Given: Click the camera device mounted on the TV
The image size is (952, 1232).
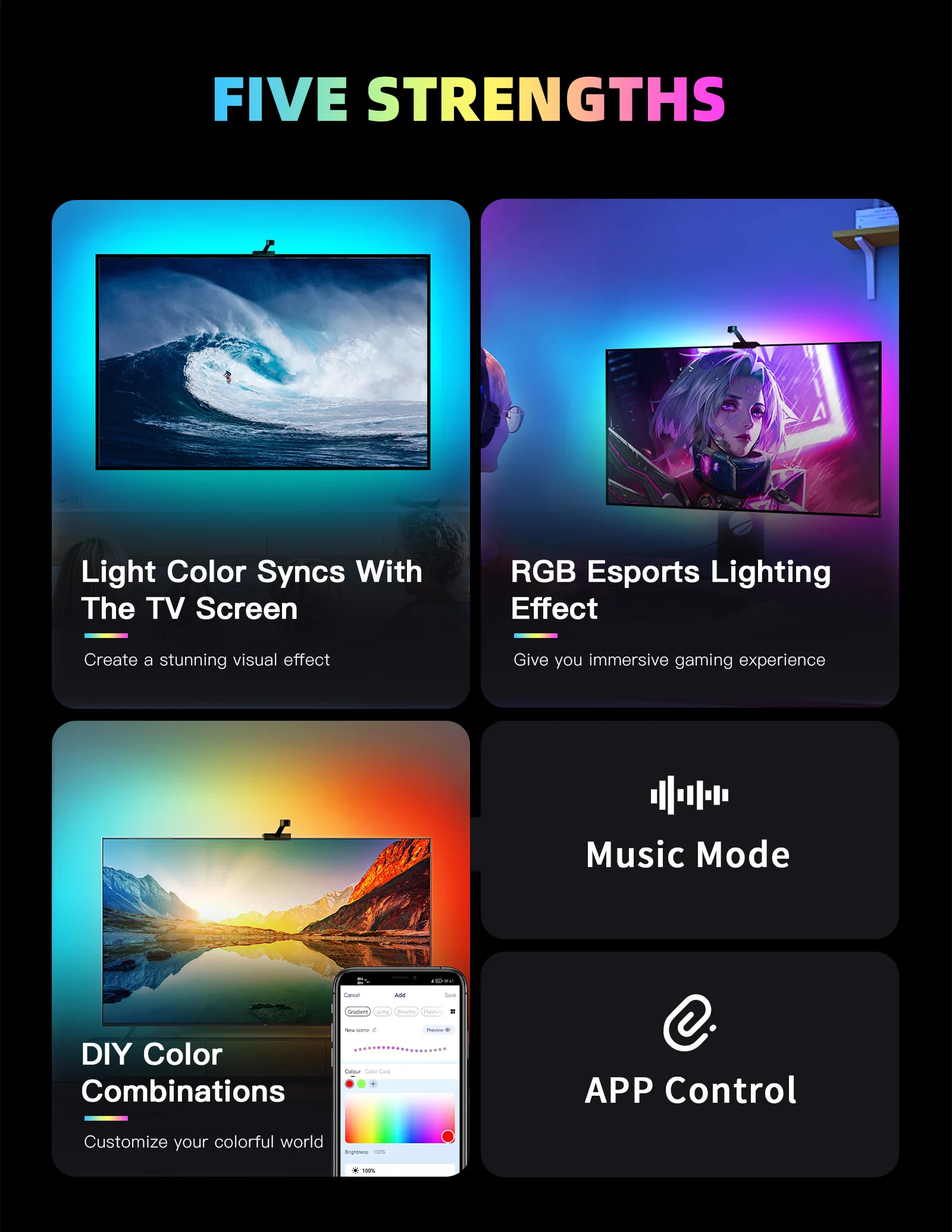Looking at the screenshot, I should [x=263, y=247].
